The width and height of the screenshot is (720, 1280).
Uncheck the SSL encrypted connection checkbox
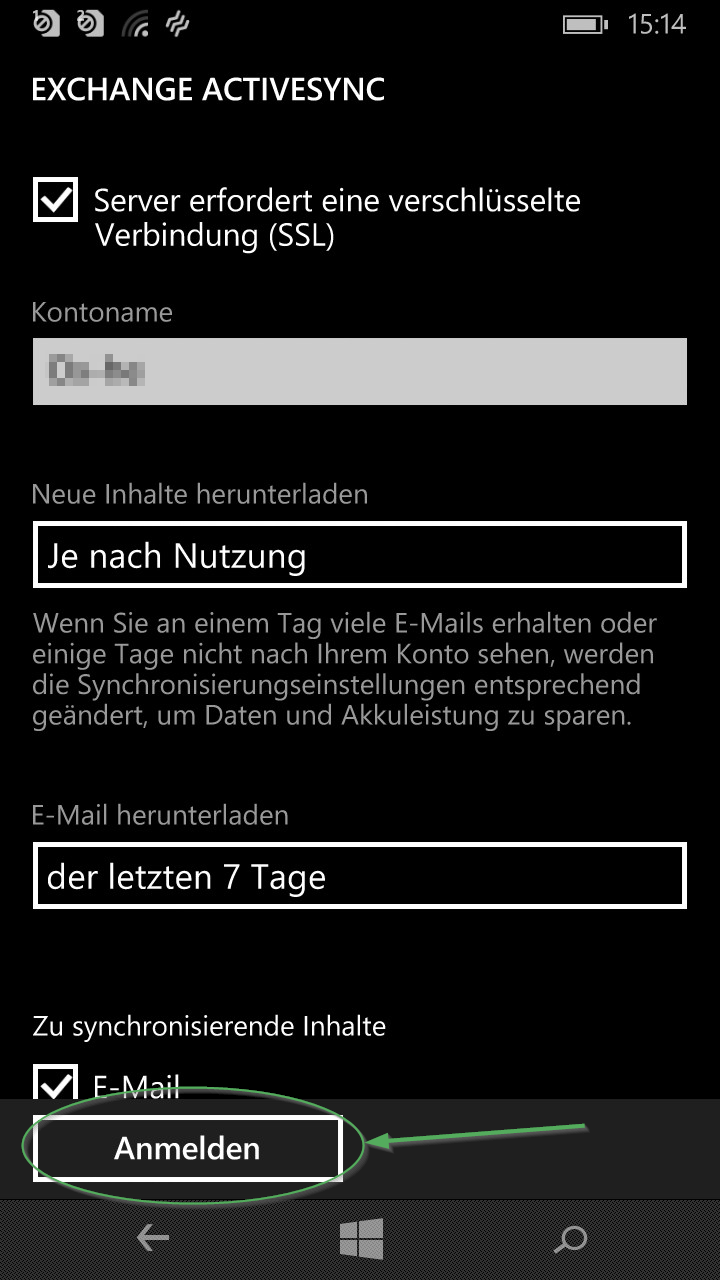pyautogui.click(x=55, y=199)
